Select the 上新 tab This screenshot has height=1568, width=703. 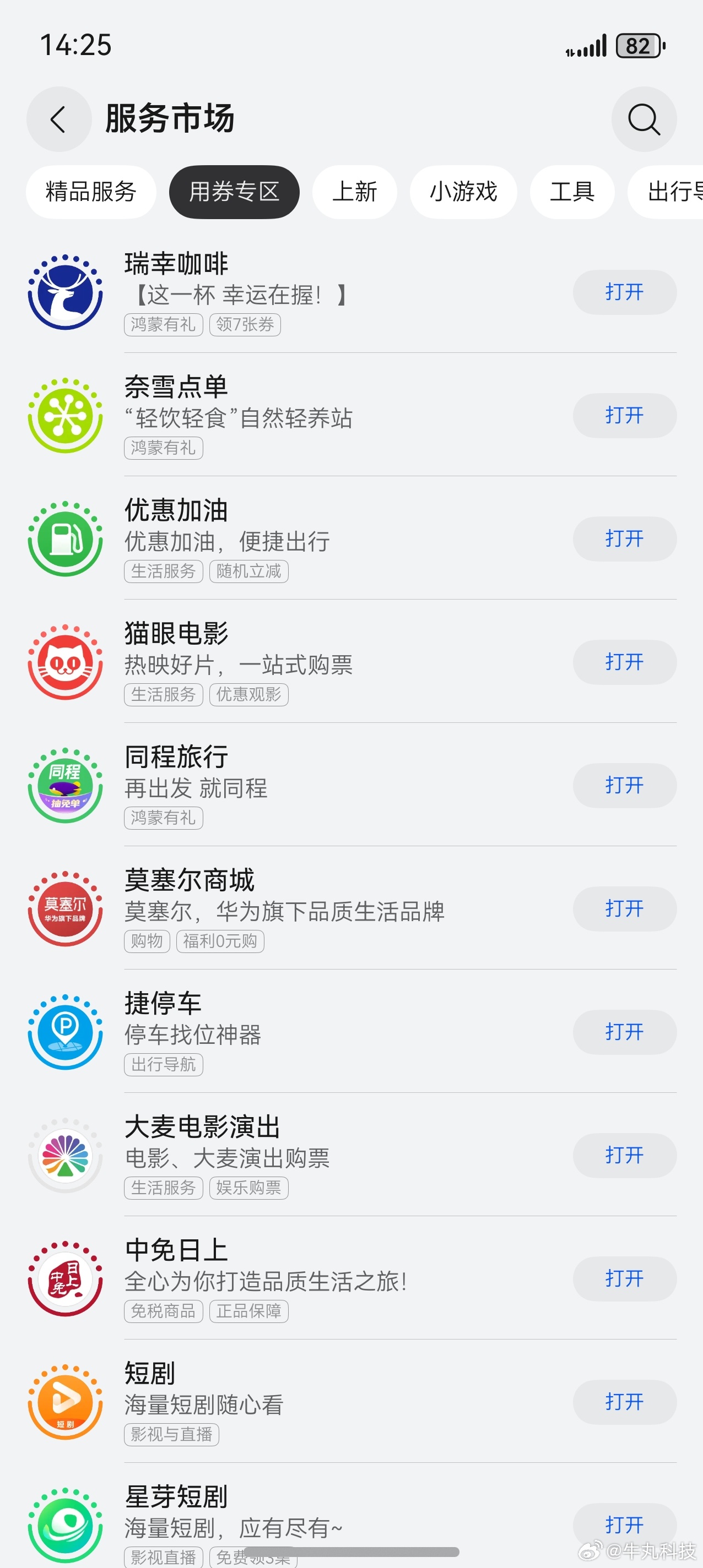pyautogui.click(x=355, y=192)
